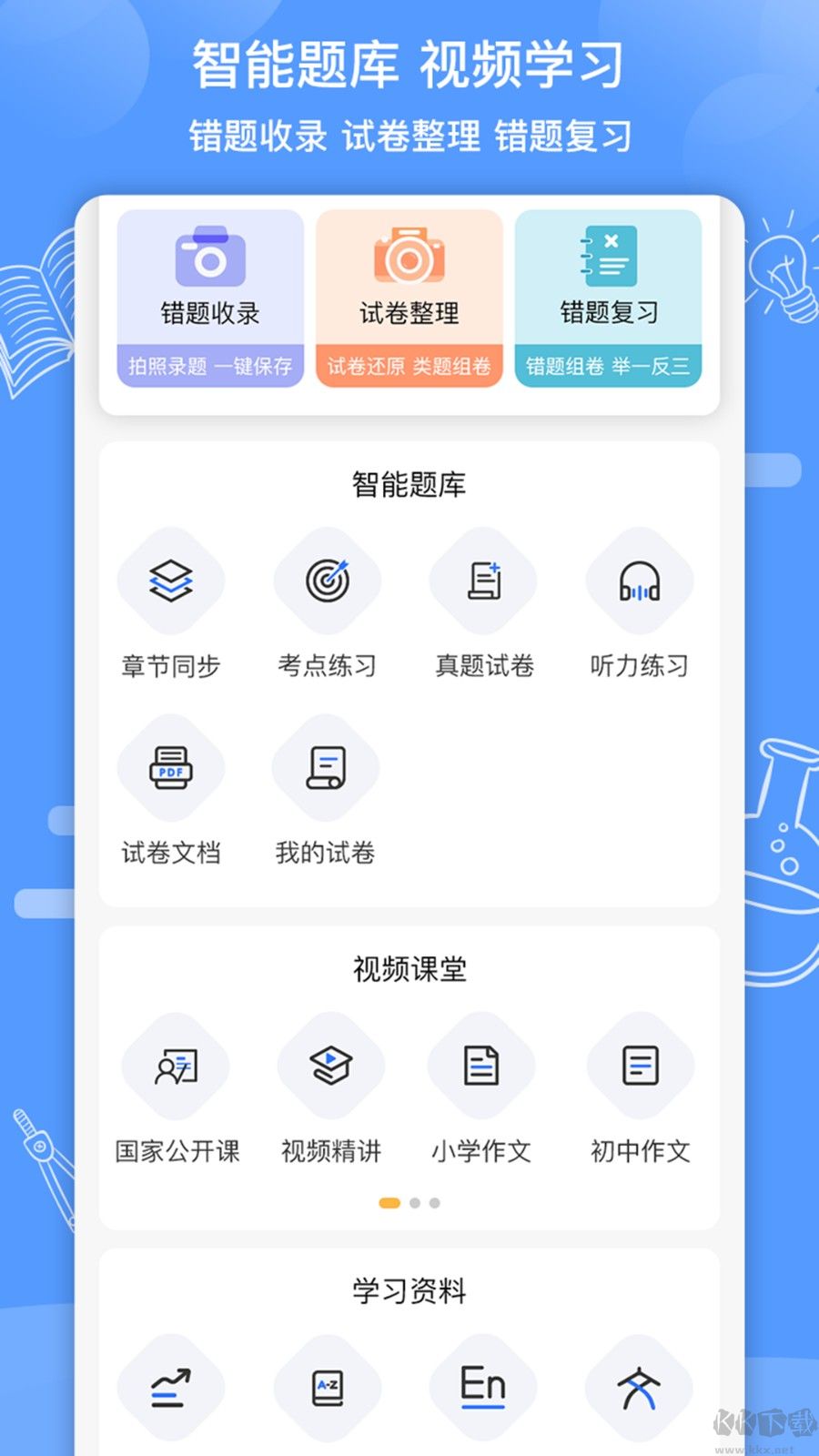Open the rising trend chart icon under 学习资料
Viewport: 819px width, 1456px height.
tap(170, 1386)
